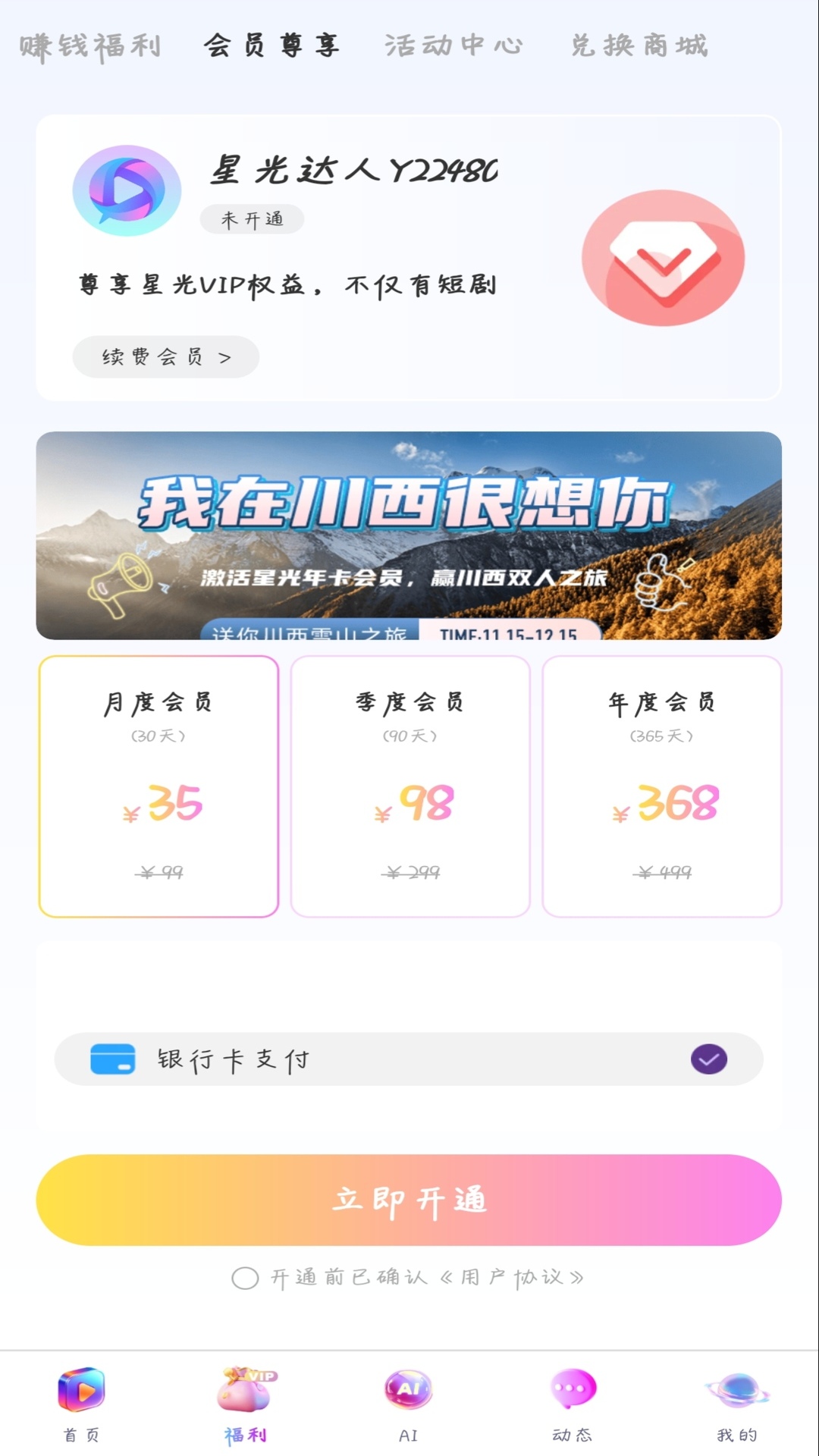This screenshot has width=819, height=1456.
Task: Check the 用户协议 agreement circle
Action: pos(244,1276)
